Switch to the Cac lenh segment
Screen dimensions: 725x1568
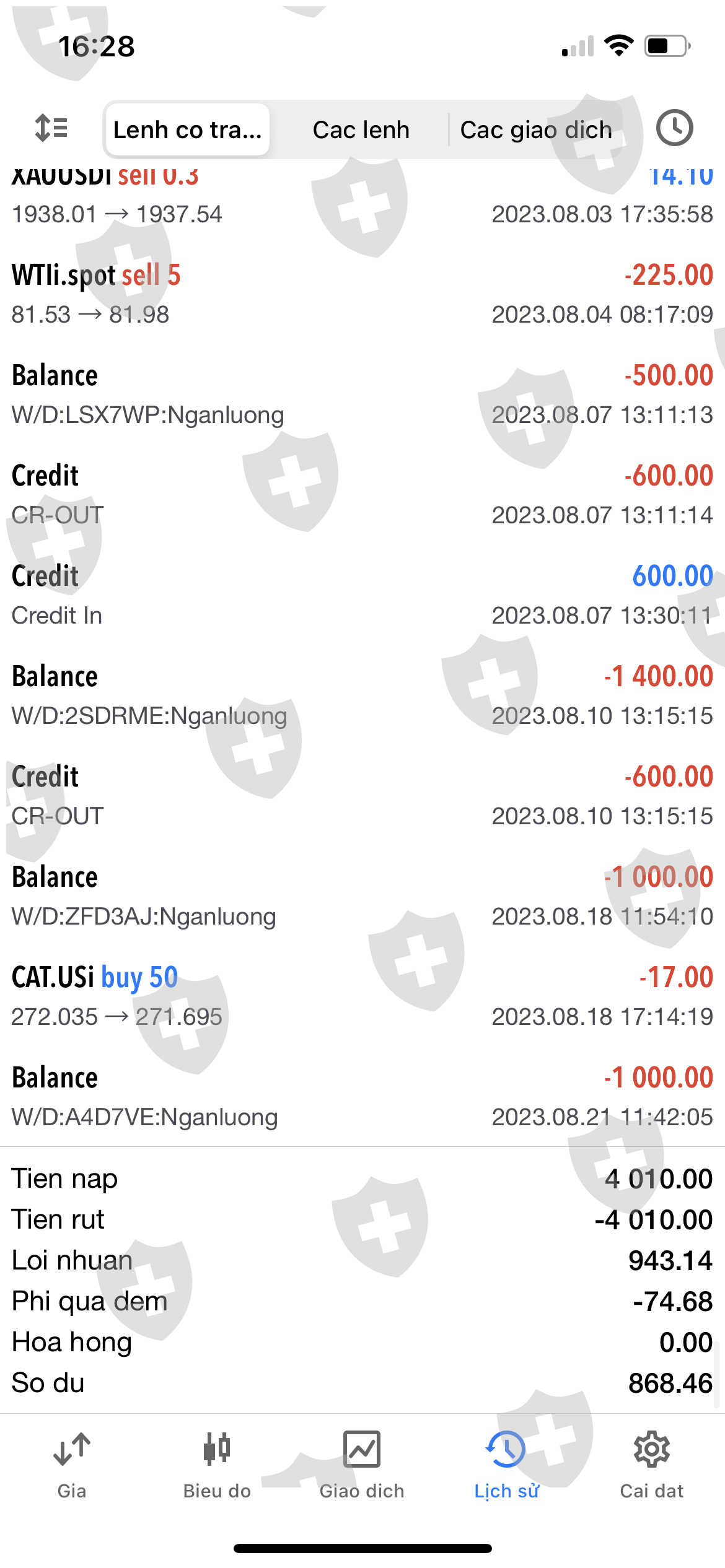pos(361,129)
